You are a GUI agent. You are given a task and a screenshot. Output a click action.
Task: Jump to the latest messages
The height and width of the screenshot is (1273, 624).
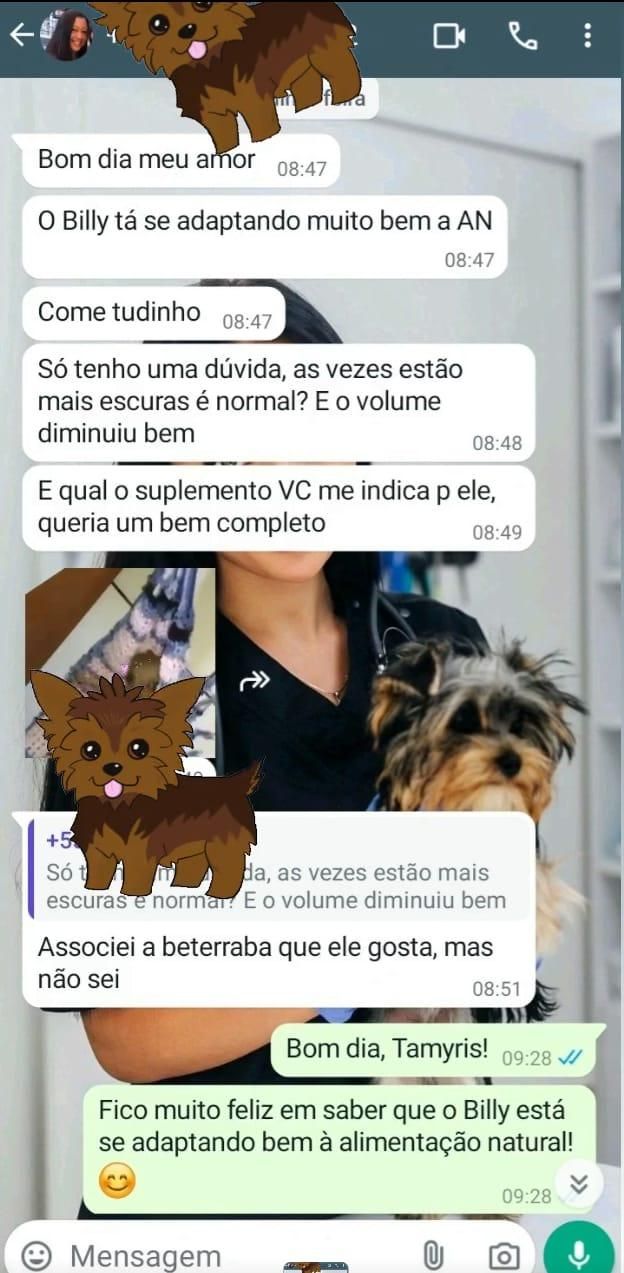pyautogui.click(x=579, y=1183)
